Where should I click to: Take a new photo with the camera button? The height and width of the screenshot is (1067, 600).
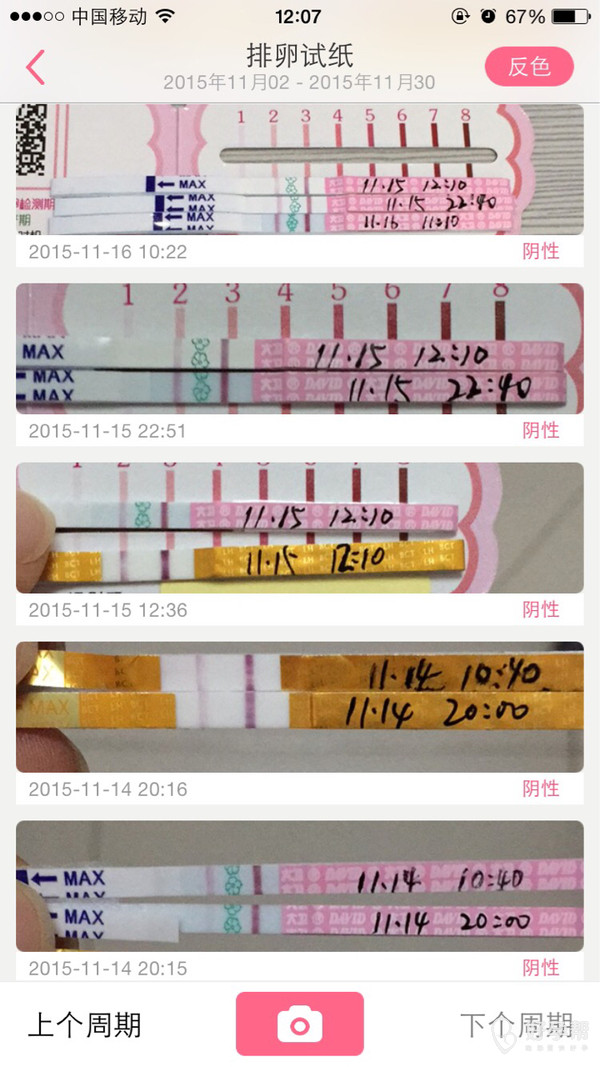(x=299, y=1024)
